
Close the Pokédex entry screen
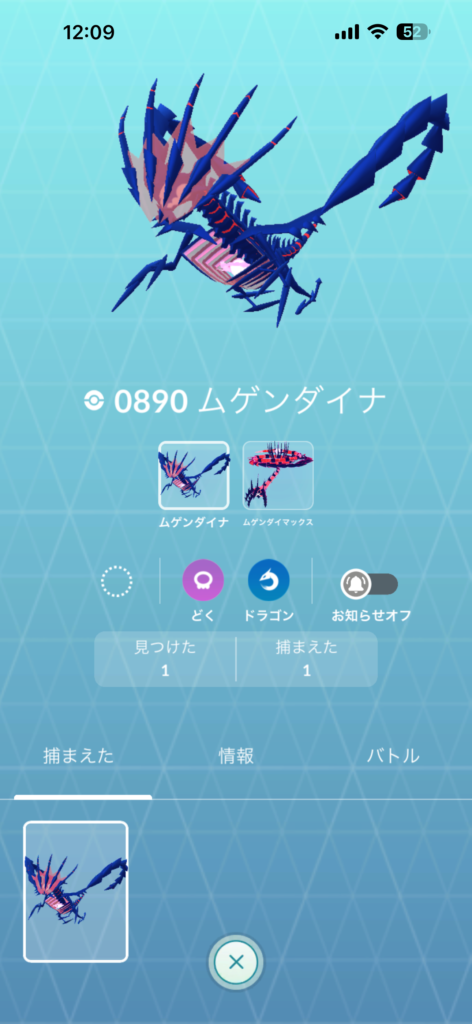point(236,961)
